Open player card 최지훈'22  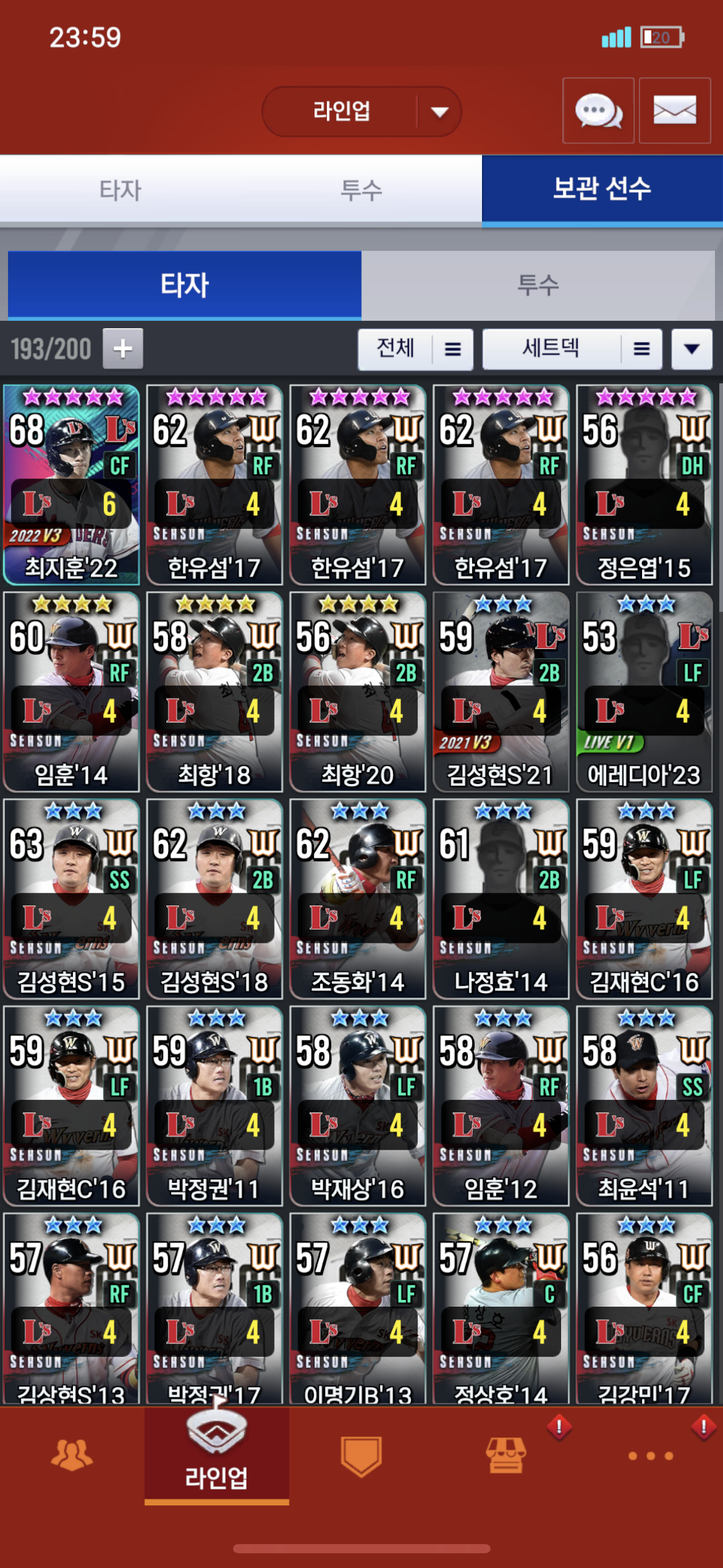click(71, 485)
